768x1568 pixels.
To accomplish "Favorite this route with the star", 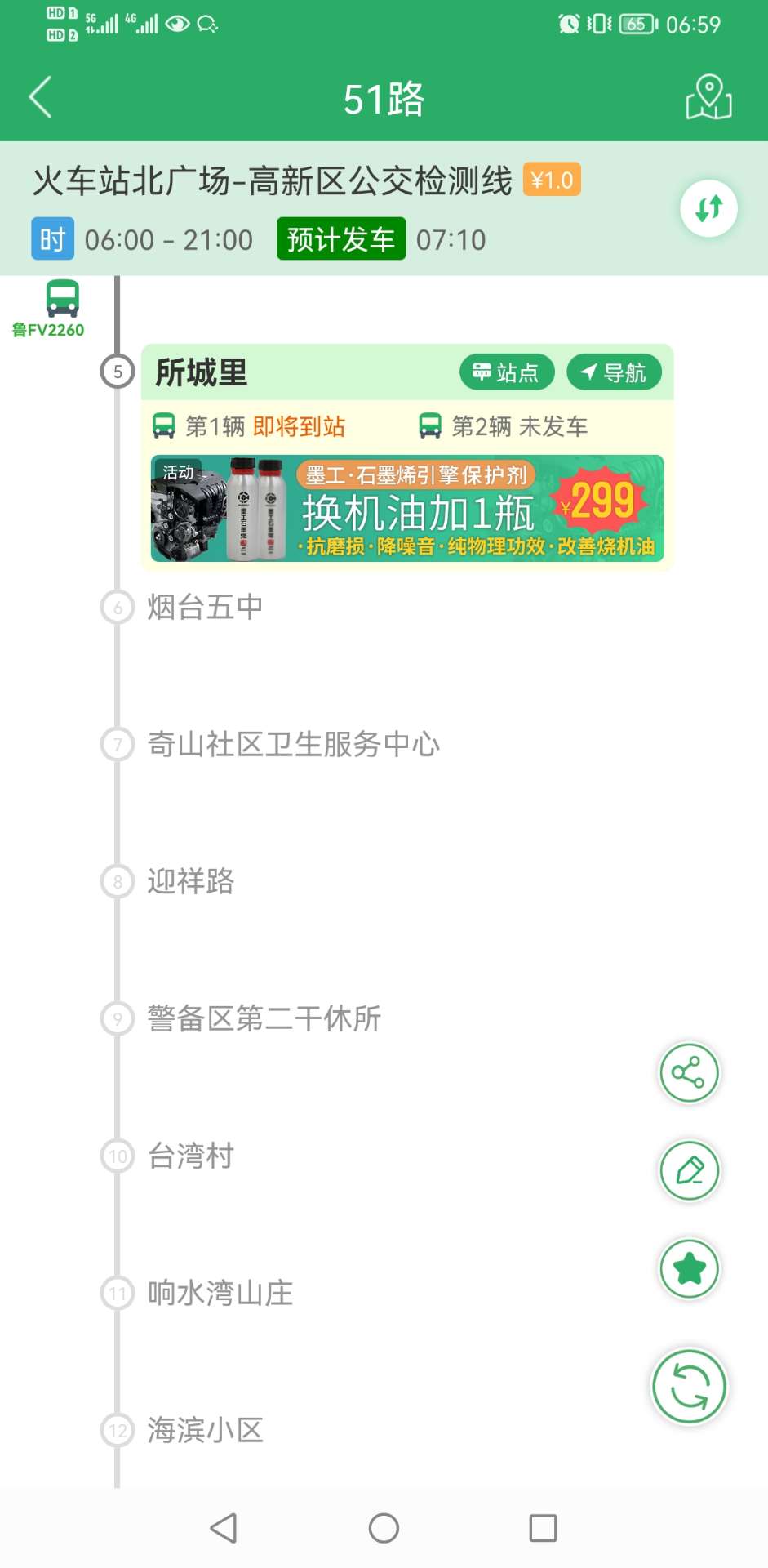I will click(x=689, y=1268).
